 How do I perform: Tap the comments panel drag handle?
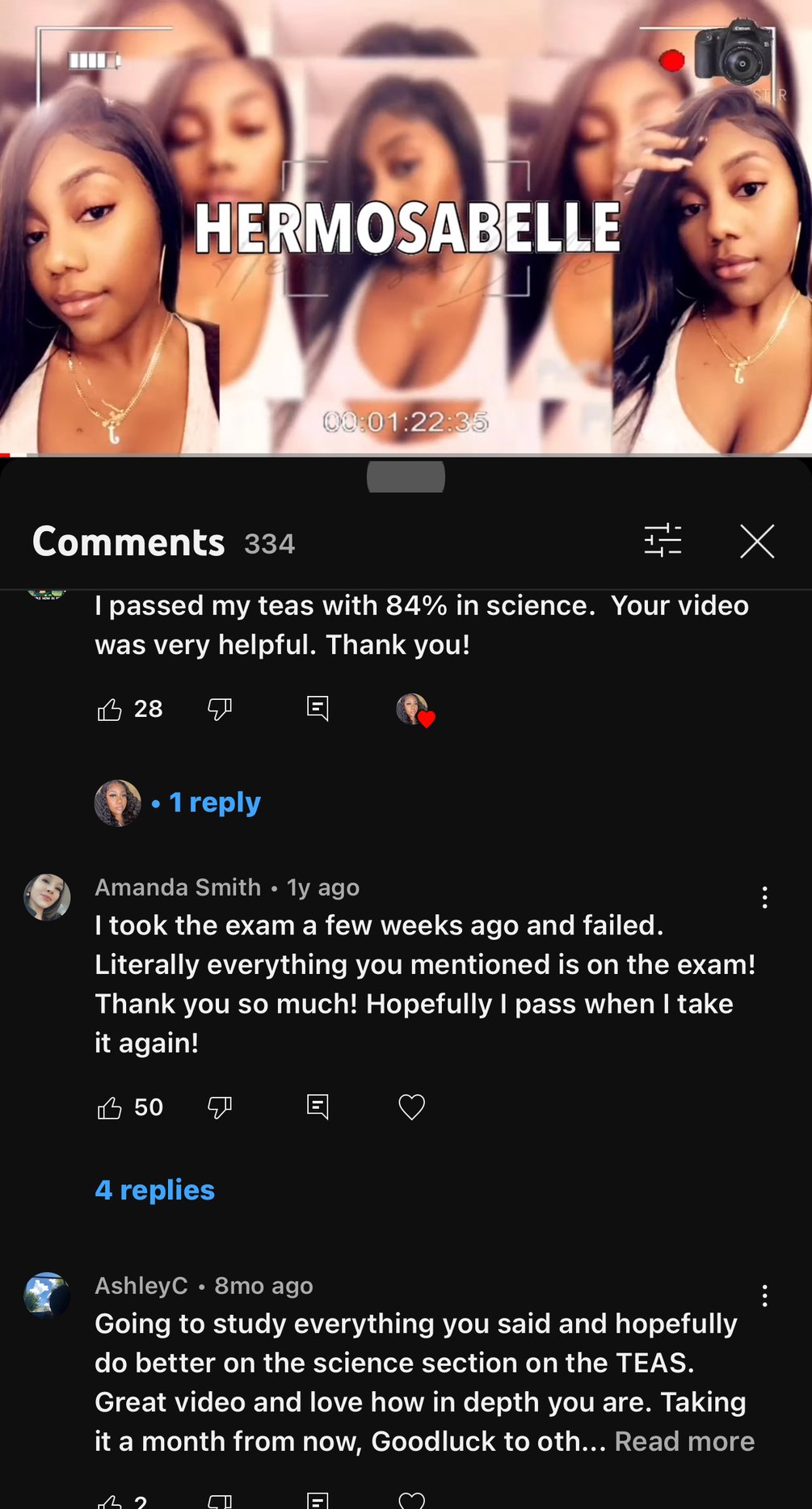[406, 477]
